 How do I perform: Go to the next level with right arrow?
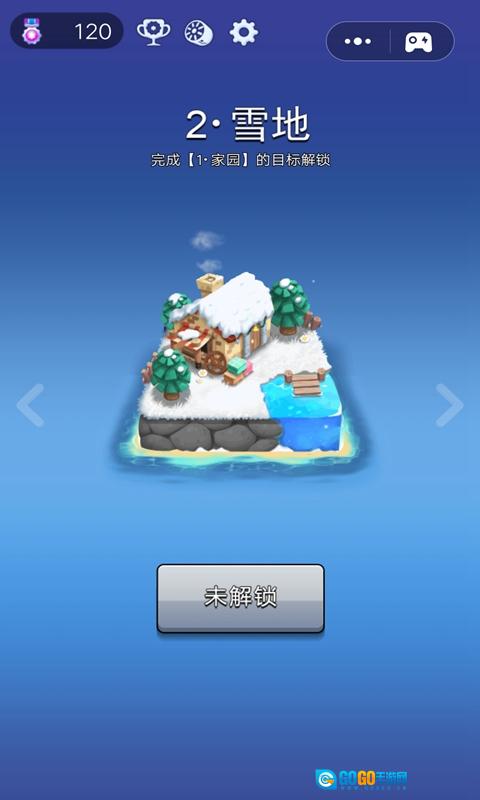click(x=449, y=405)
